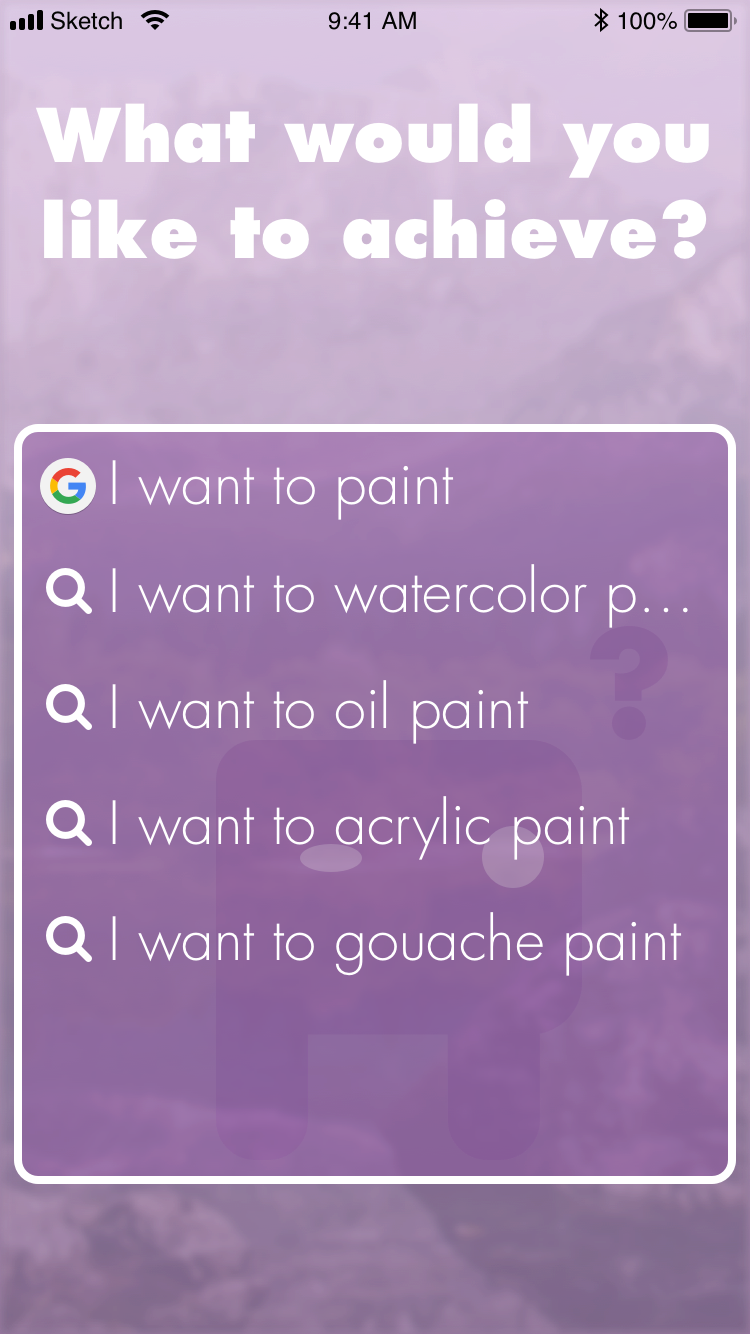Pick the 'I want to acrylic paint' suggestion
750x1334 pixels.
pyautogui.click(x=375, y=826)
